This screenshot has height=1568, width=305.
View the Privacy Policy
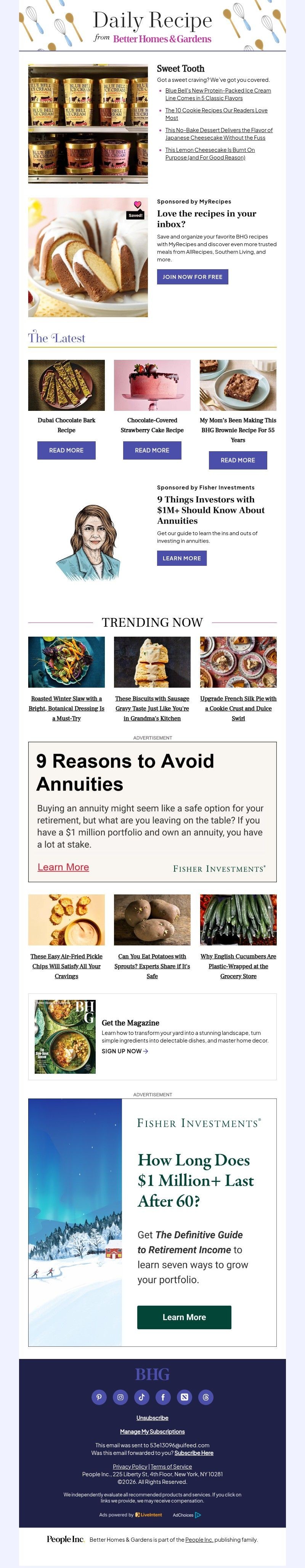[x=130, y=1466]
